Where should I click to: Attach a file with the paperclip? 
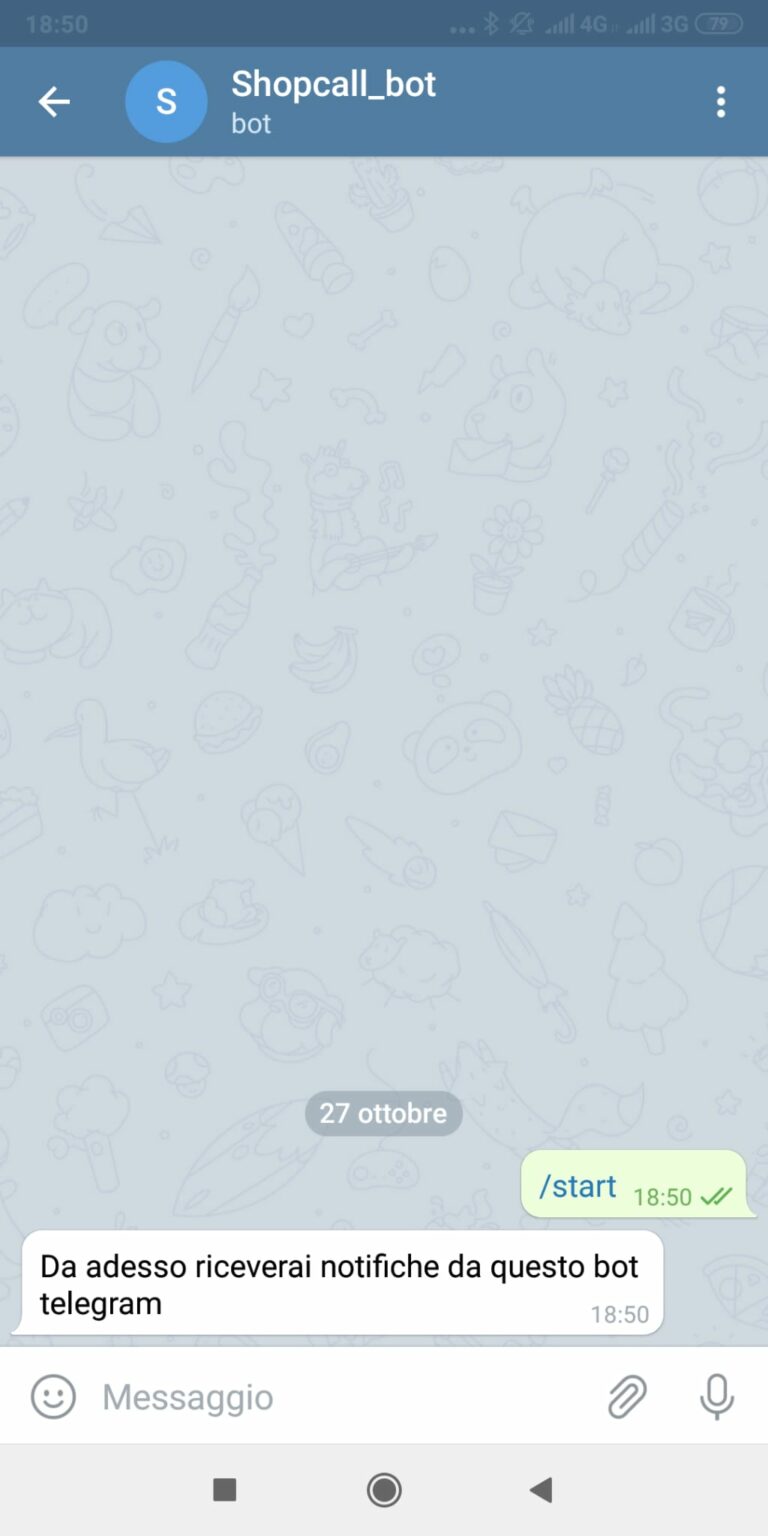(x=627, y=1397)
